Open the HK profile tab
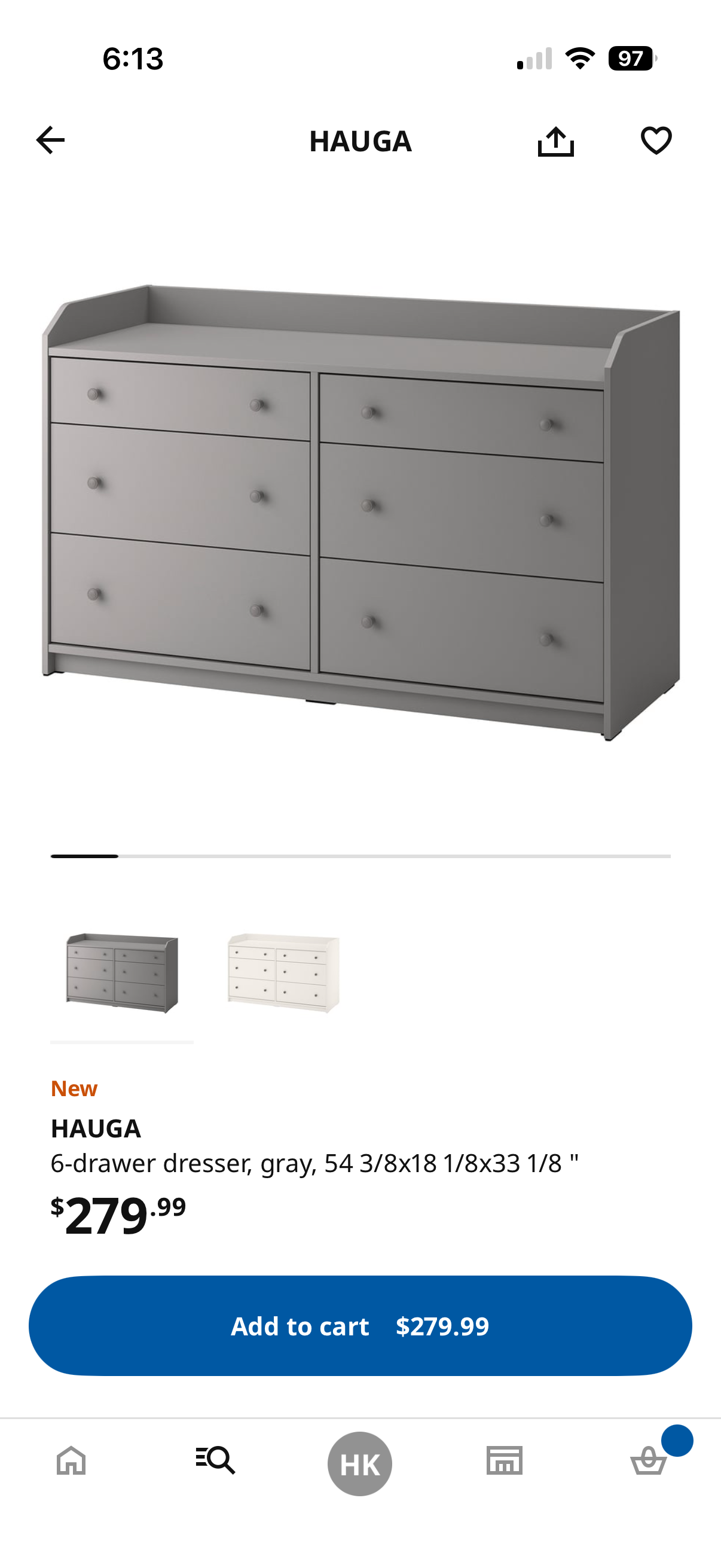 (359, 1463)
